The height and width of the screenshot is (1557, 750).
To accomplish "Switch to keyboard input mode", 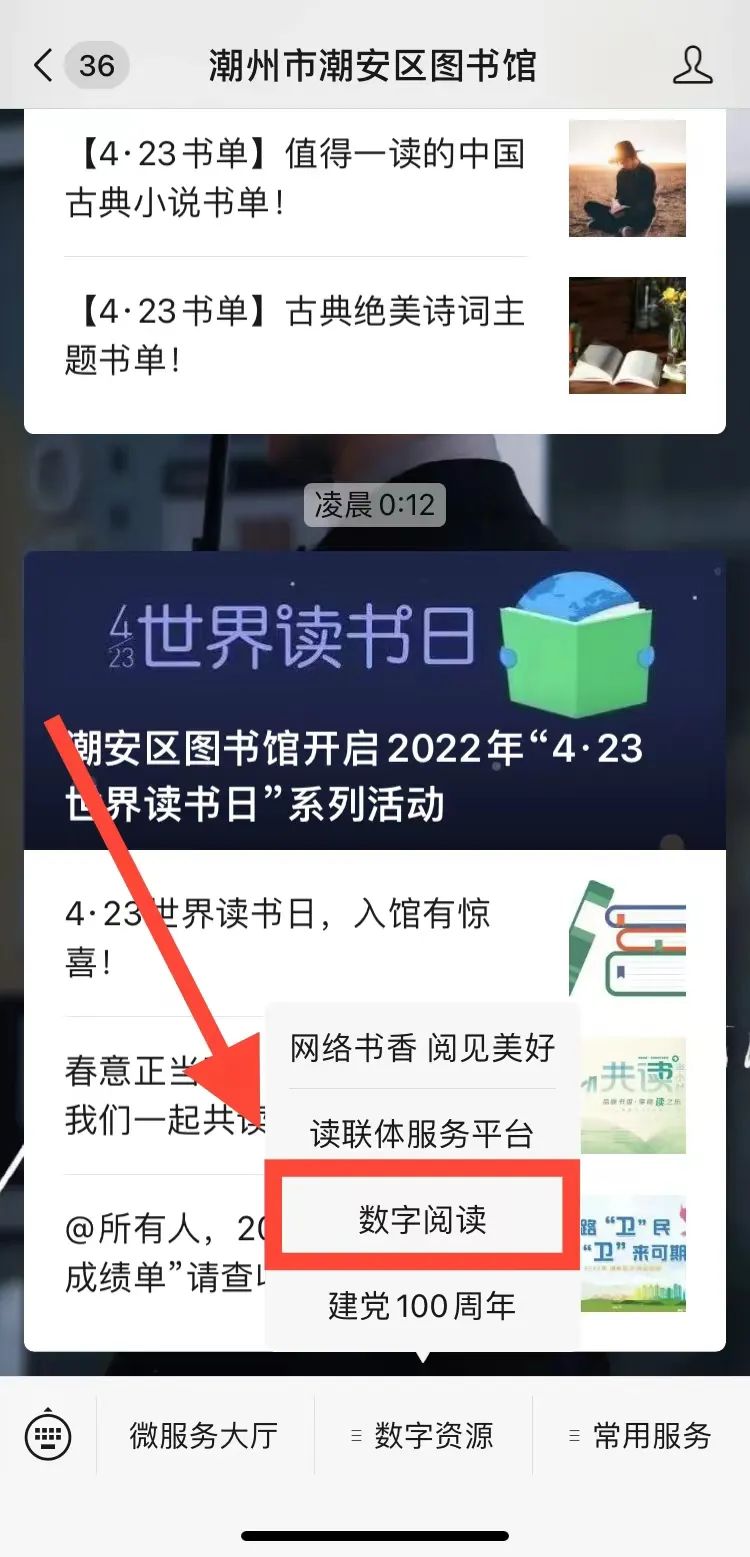I will pyautogui.click(x=48, y=1436).
